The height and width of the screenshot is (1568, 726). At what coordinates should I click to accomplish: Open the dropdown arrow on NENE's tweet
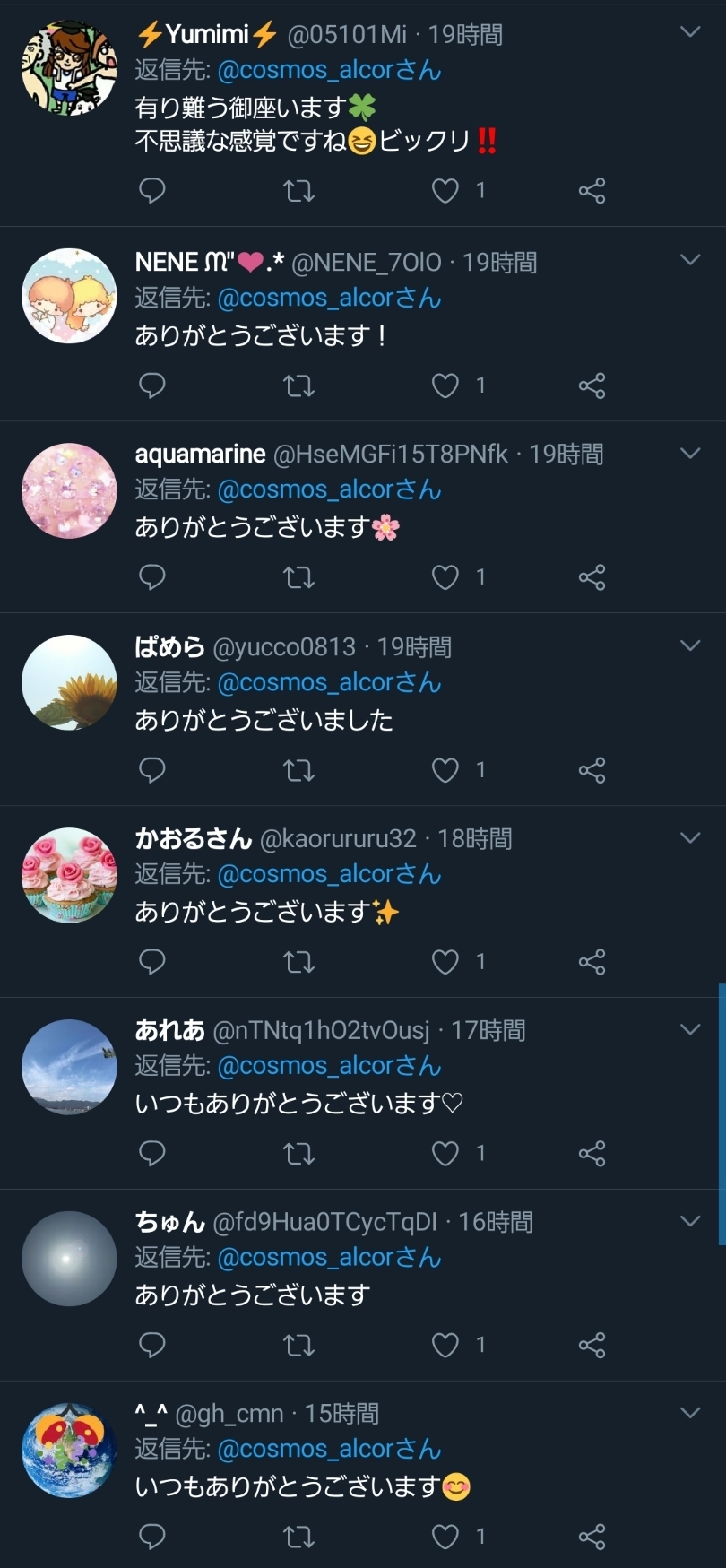point(690,260)
